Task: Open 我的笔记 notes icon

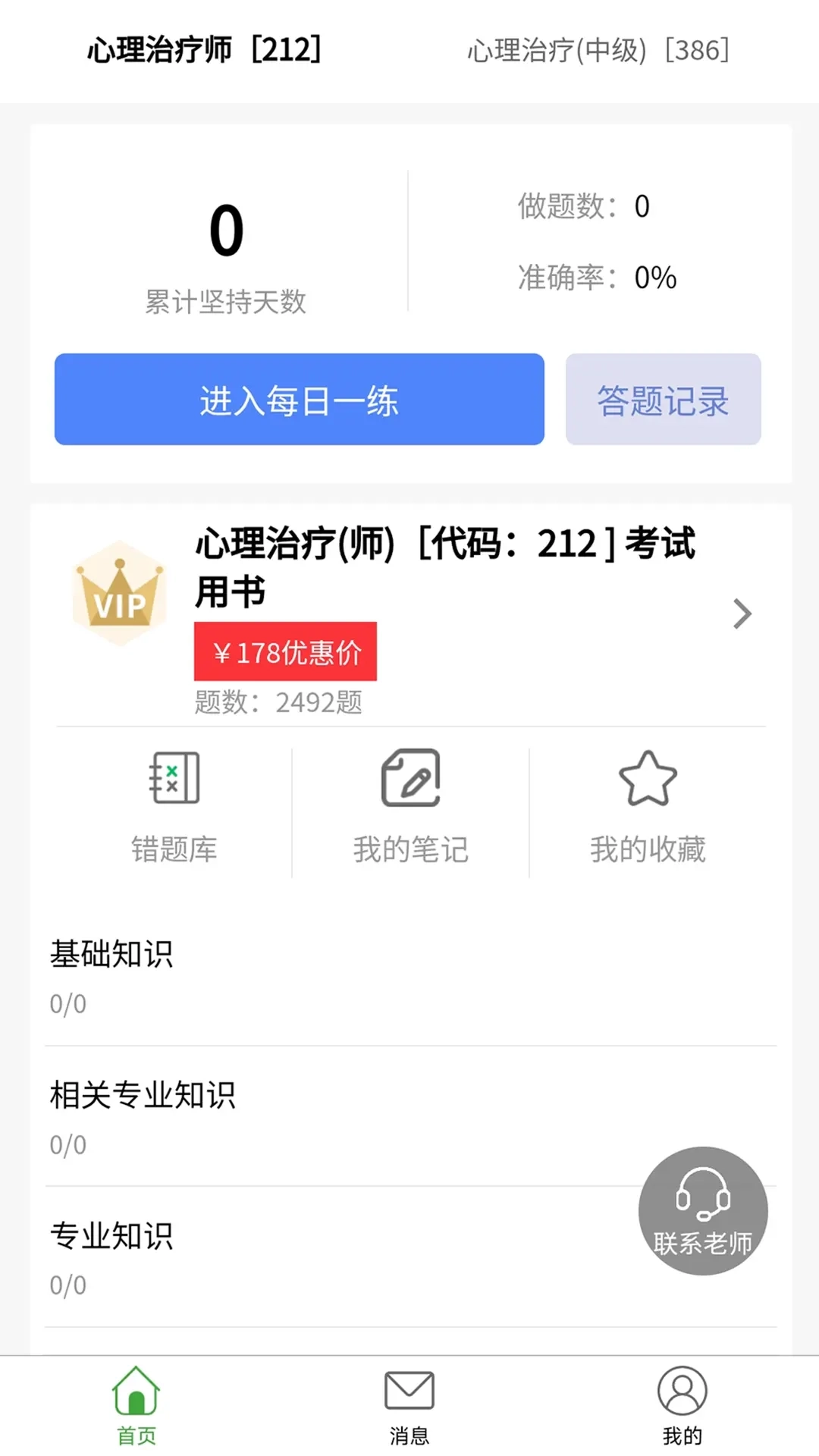Action: pos(409,804)
